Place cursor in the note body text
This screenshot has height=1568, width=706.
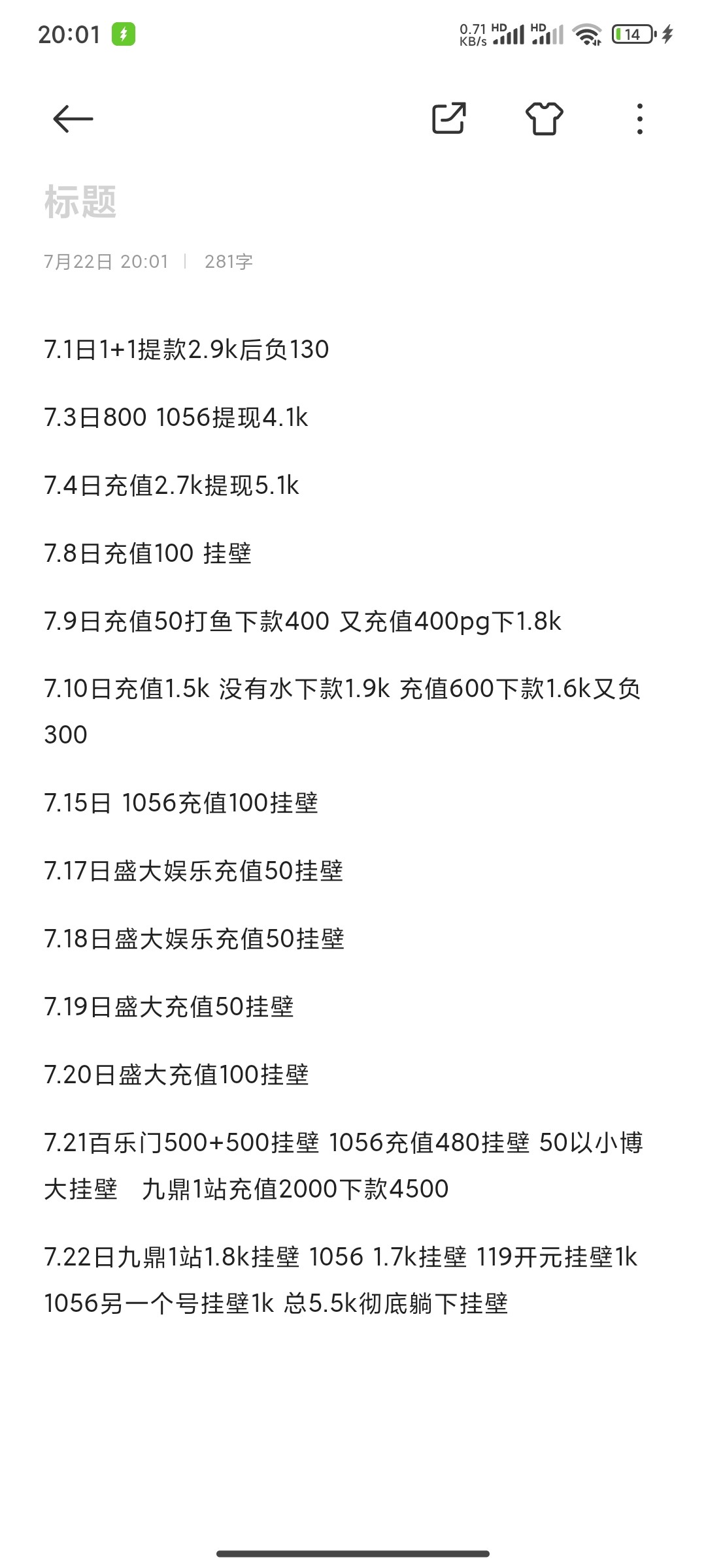pyautogui.click(x=340, y=804)
